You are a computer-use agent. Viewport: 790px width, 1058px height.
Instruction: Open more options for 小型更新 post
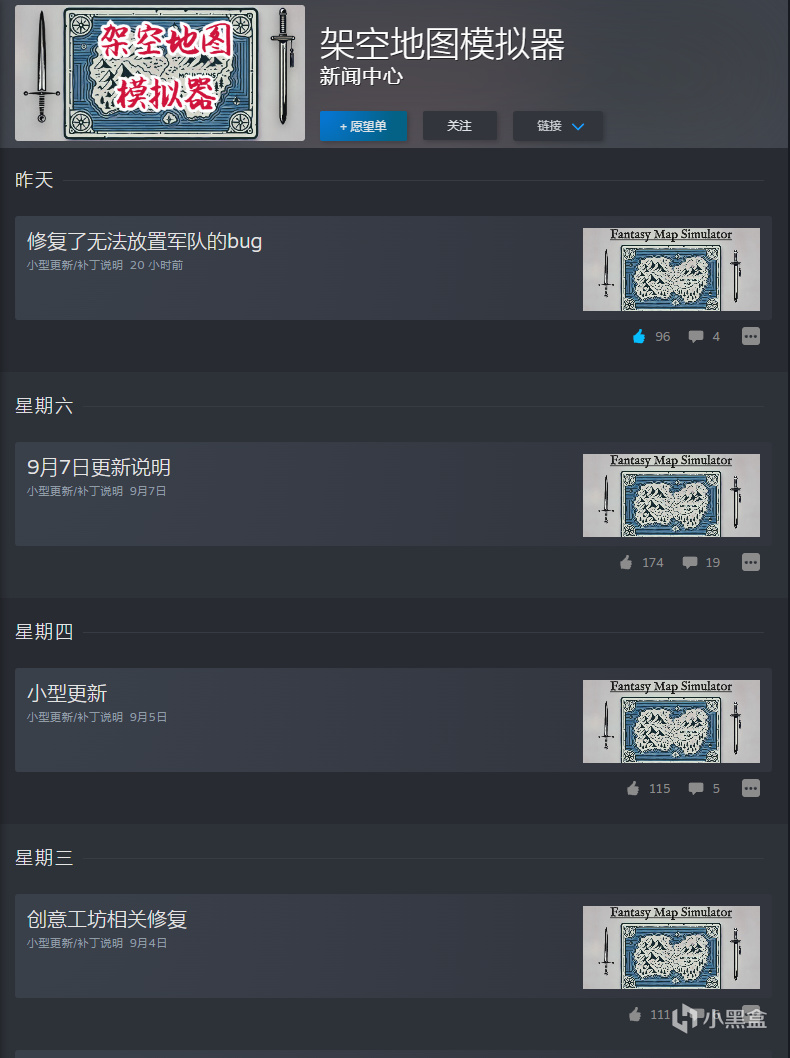tap(751, 789)
